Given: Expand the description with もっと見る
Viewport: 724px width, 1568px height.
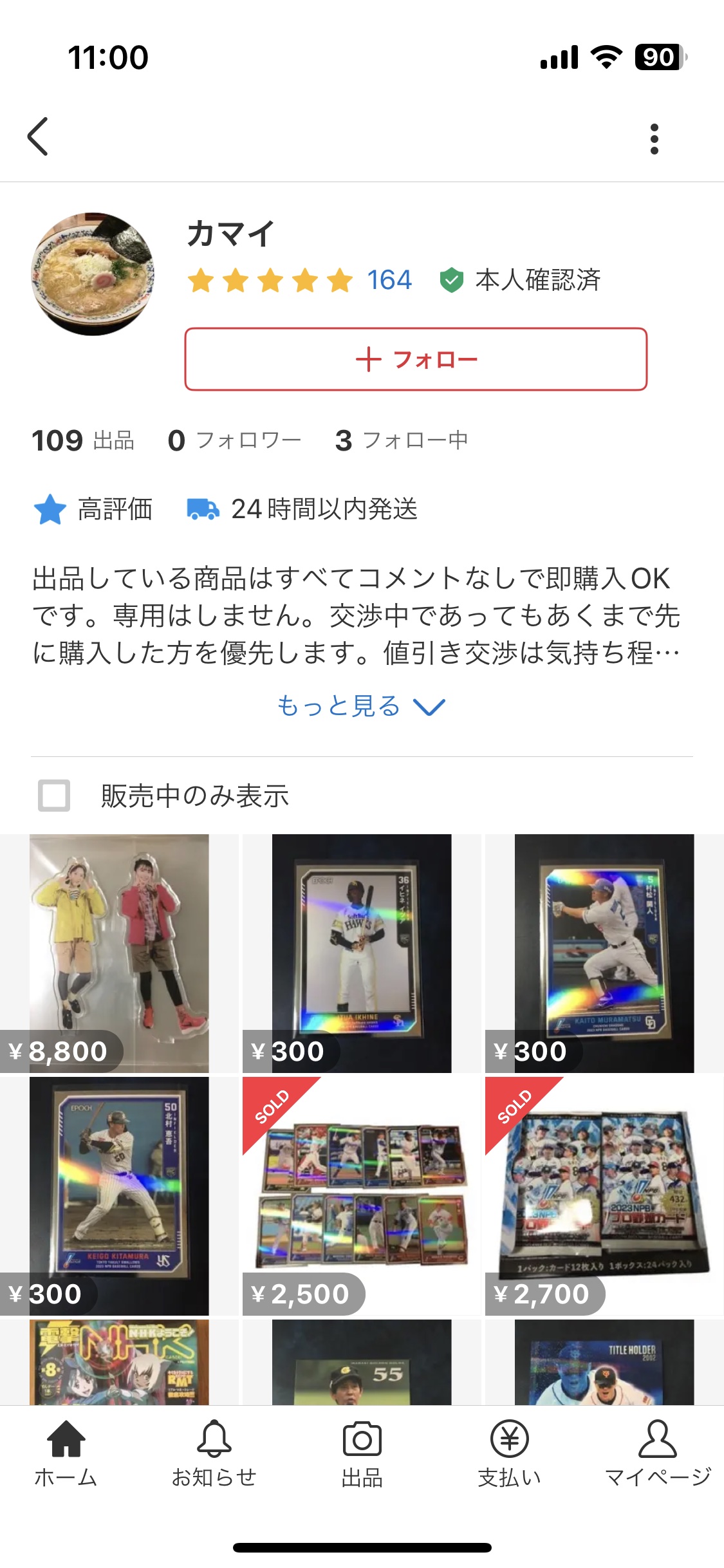Looking at the screenshot, I should pyautogui.click(x=360, y=706).
